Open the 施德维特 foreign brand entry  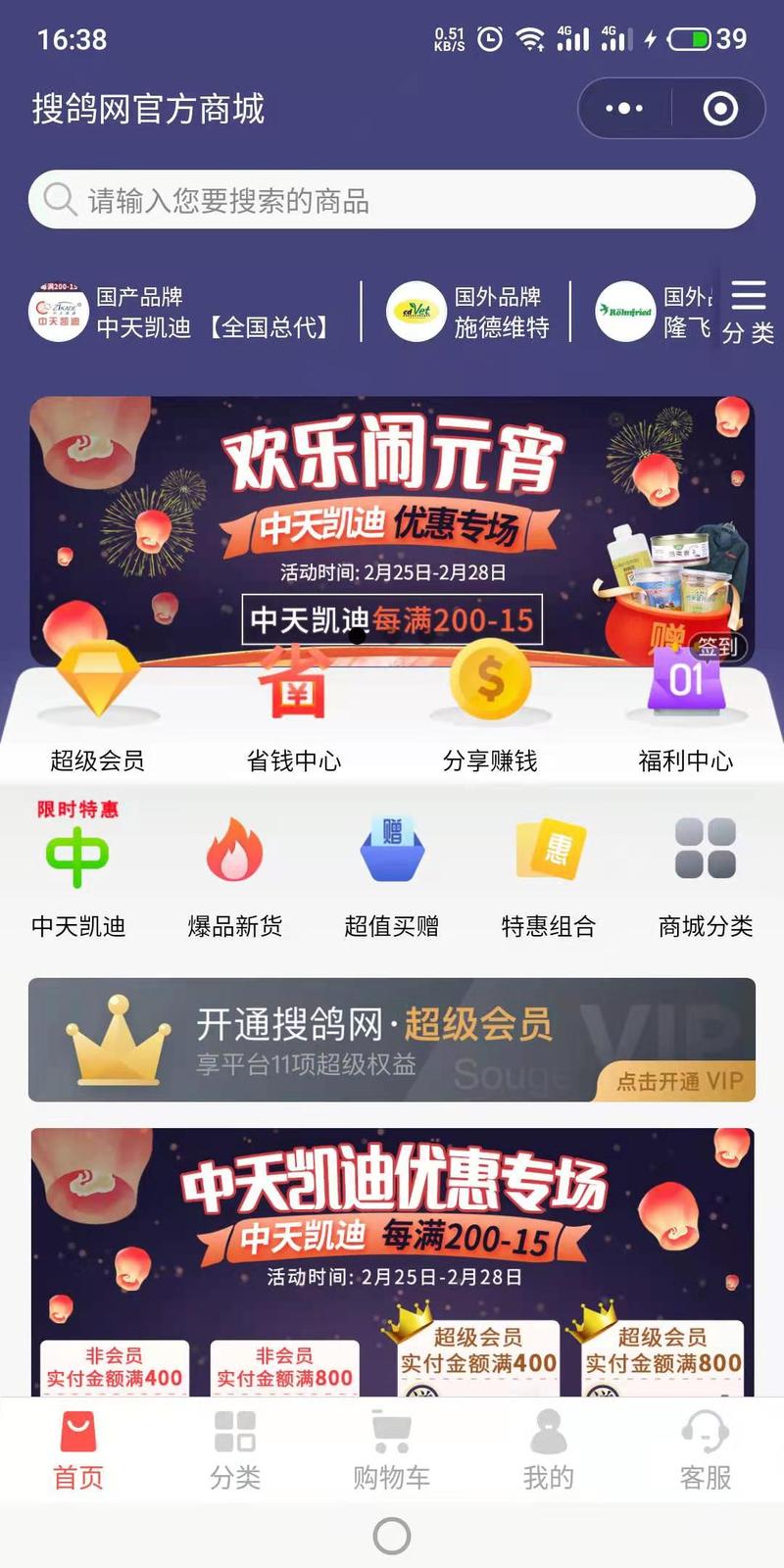[x=468, y=312]
